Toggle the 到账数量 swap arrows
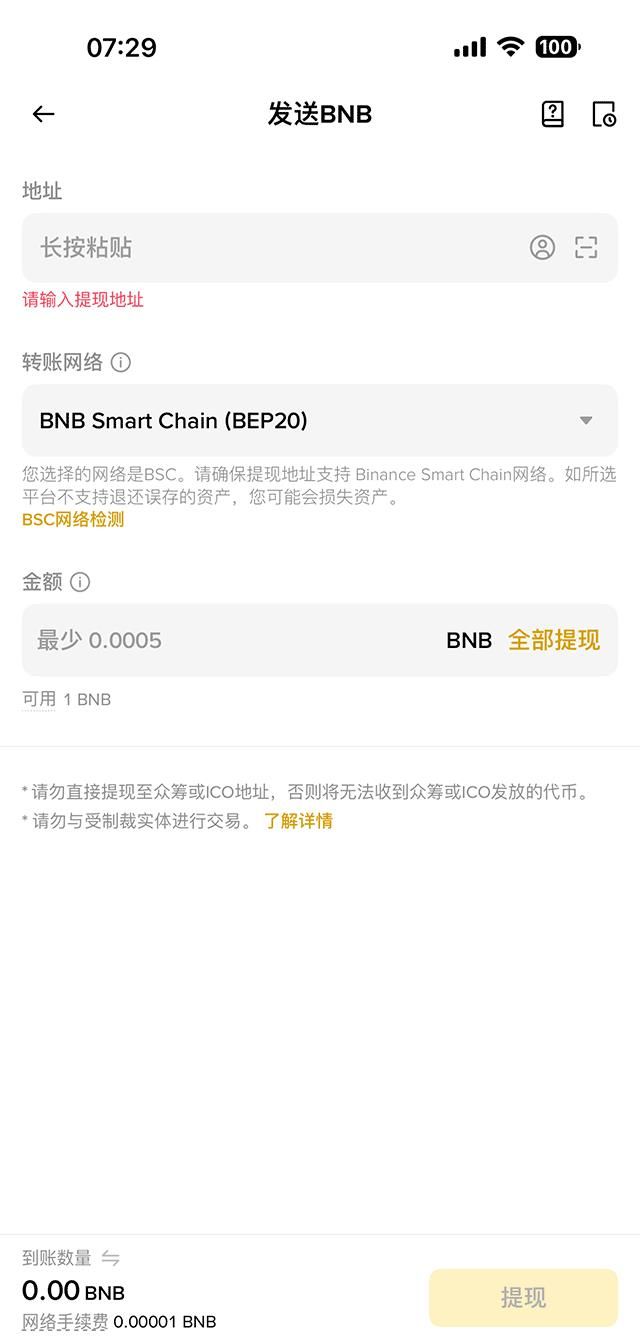The image size is (640, 1339). coord(111,1258)
